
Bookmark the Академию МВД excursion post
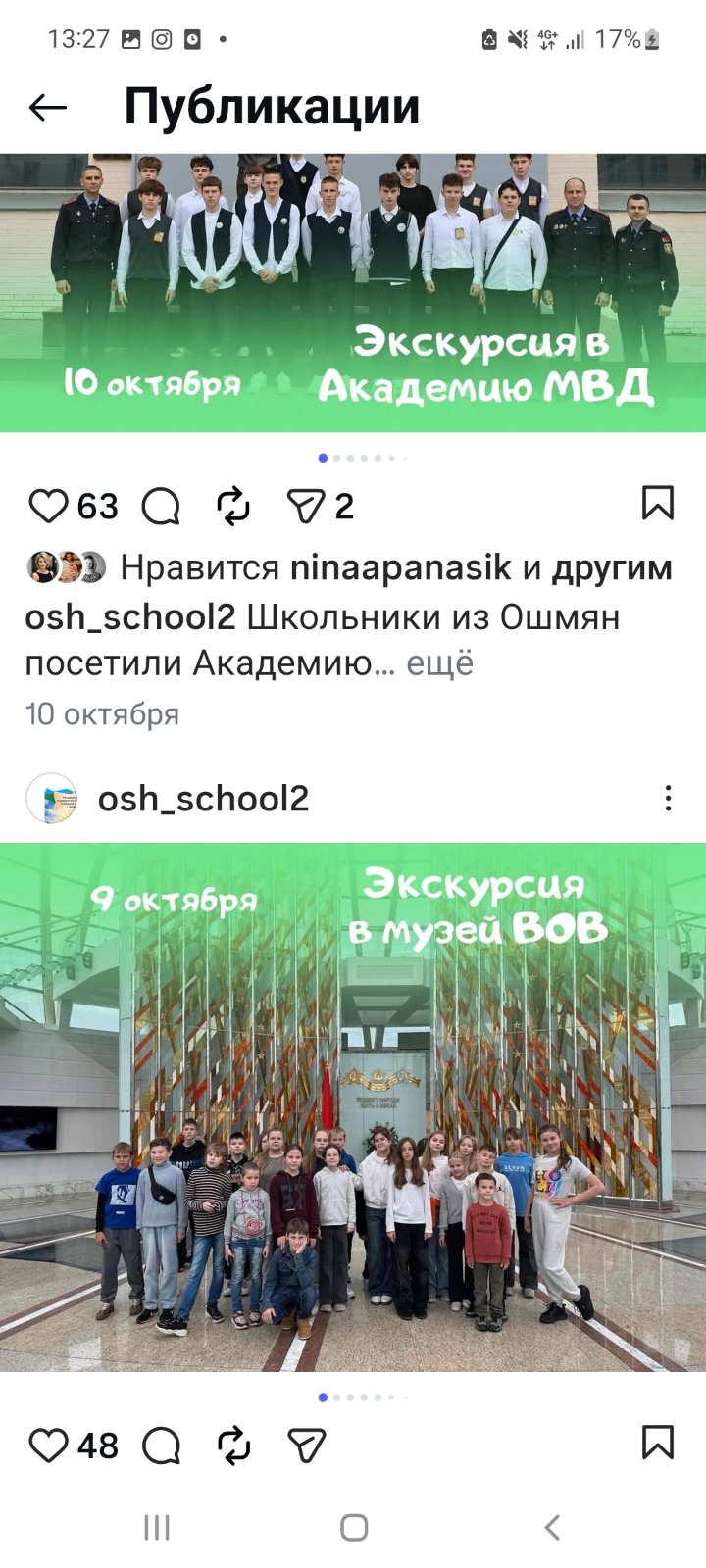point(657,503)
